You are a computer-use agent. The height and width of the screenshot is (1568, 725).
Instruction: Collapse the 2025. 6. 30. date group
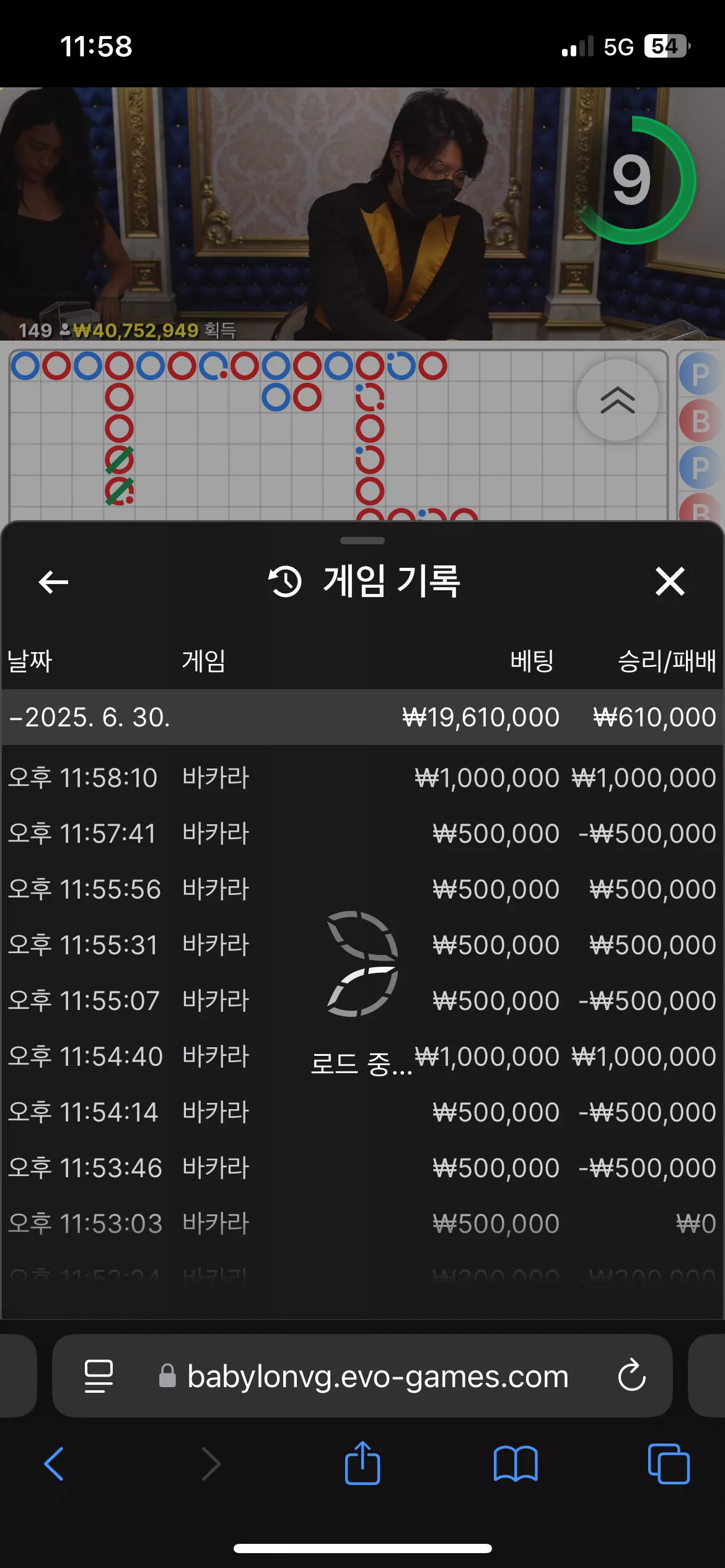(362, 717)
